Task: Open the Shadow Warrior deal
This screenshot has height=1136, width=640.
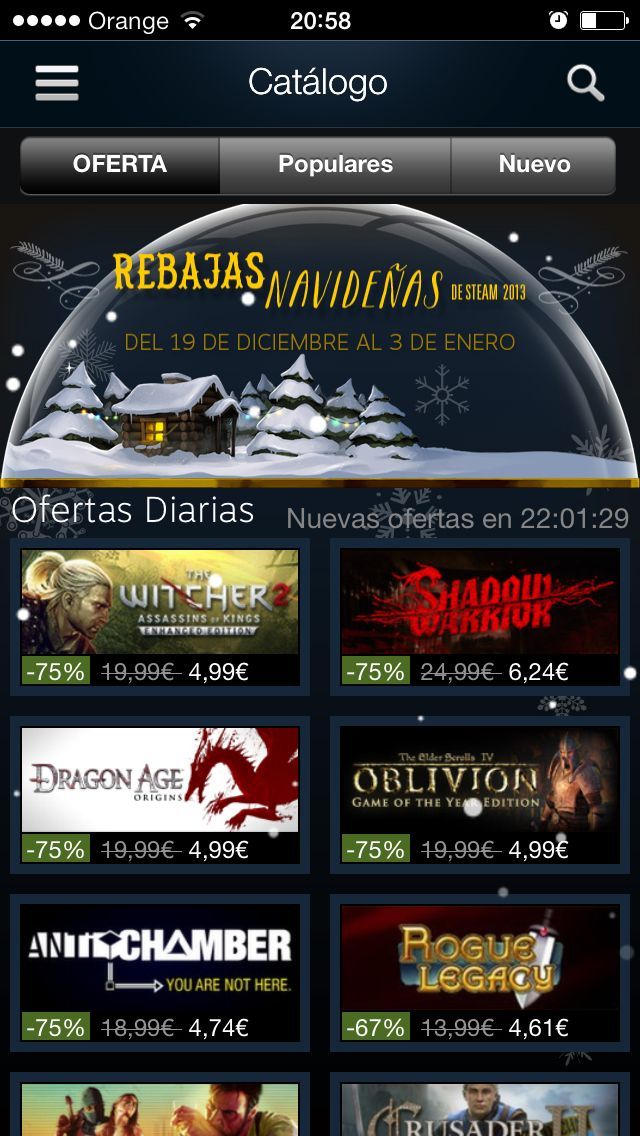Action: [x=480, y=616]
